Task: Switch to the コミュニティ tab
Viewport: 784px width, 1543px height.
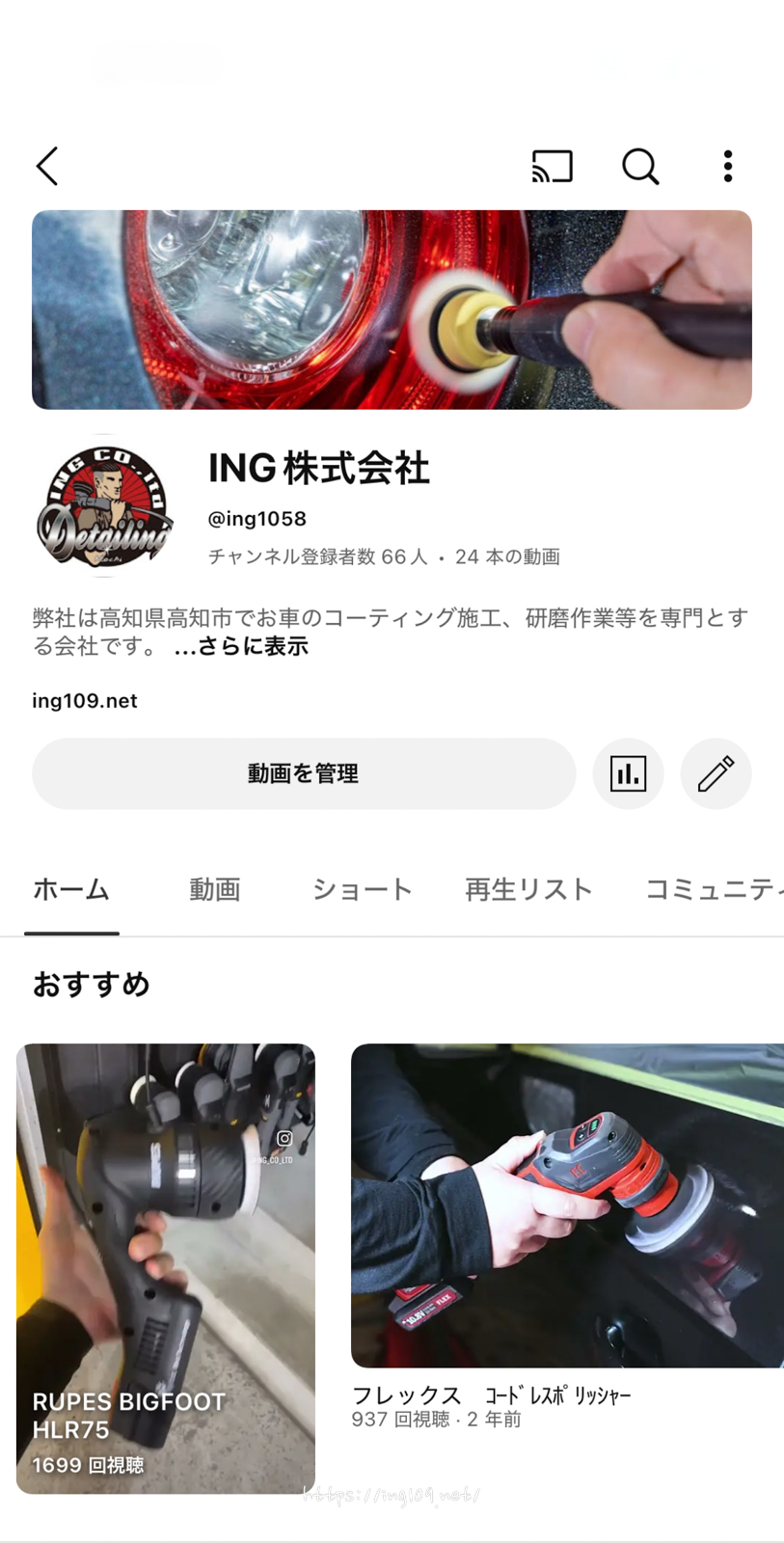Action: (x=714, y=889)
